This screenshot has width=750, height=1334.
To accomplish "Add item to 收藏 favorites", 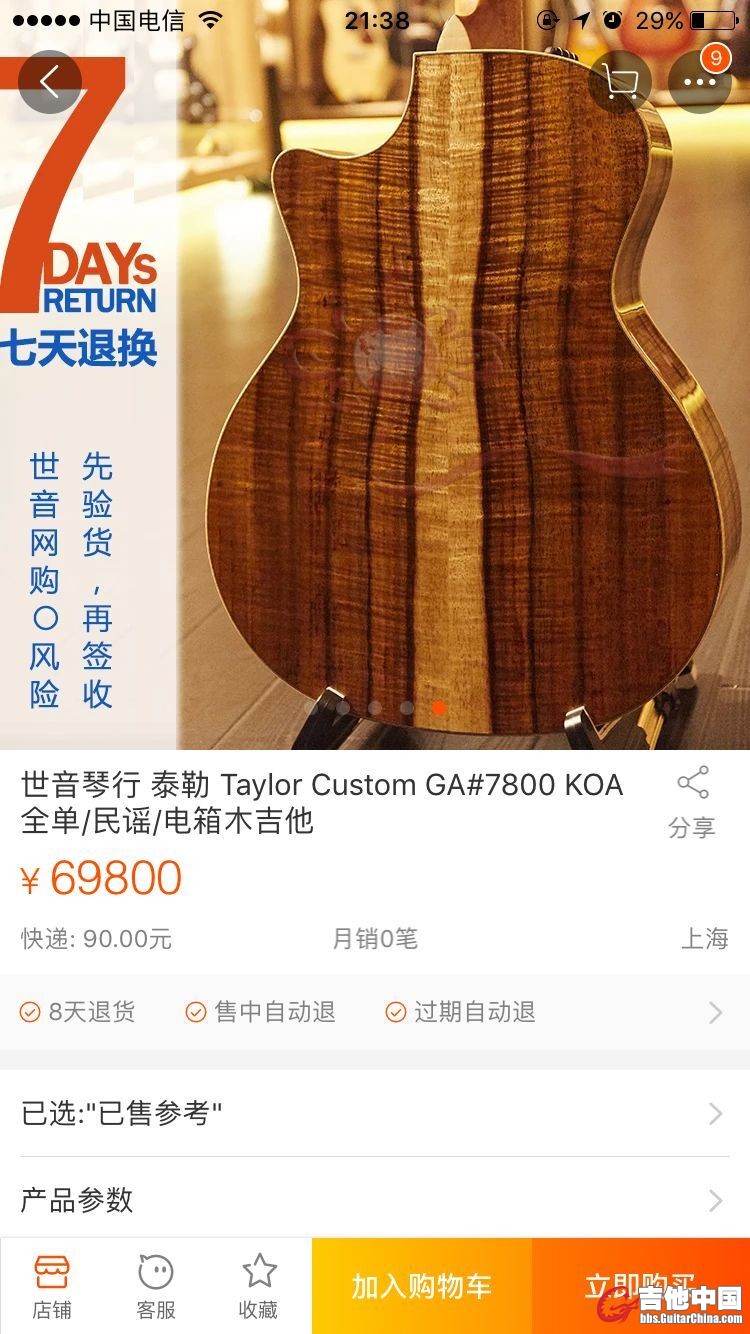I will [259, 1286].
